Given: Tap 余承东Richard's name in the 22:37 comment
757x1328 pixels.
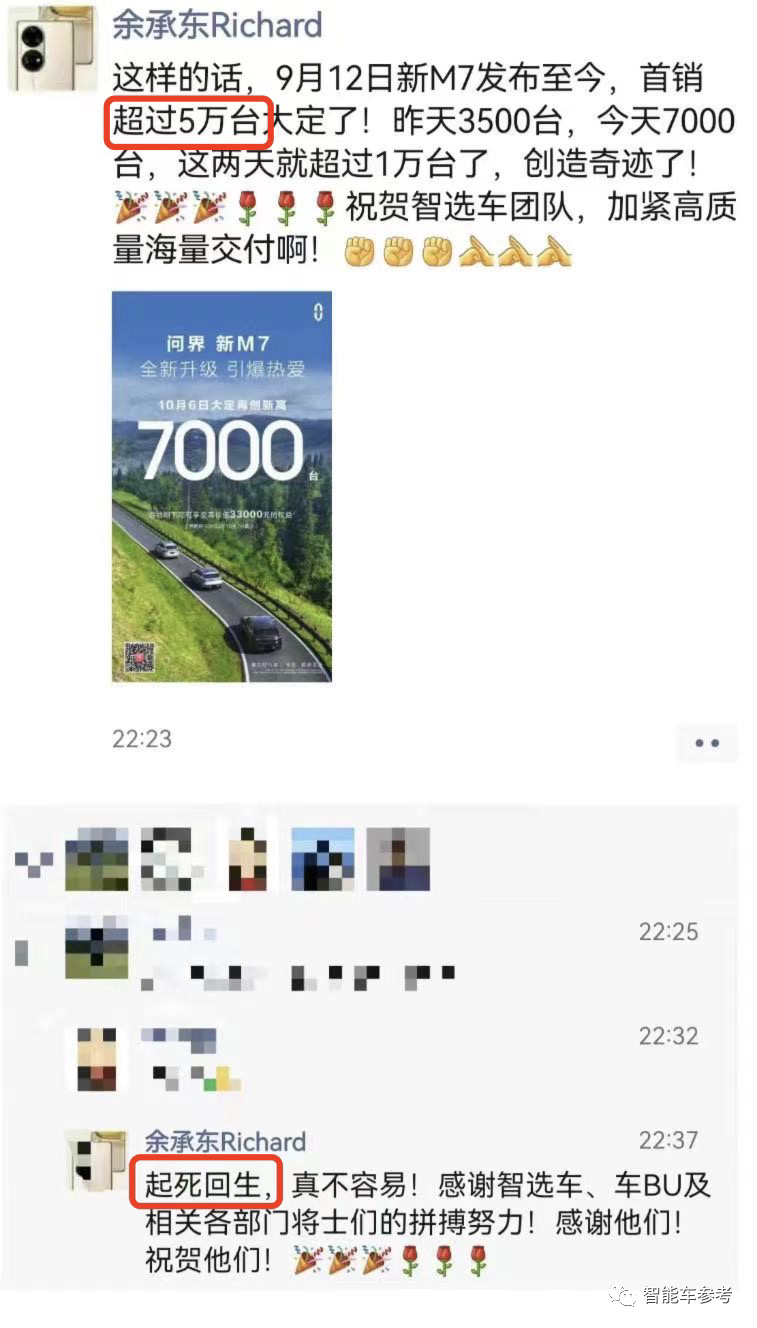Looking at the screenshot, I should tap(225, 1141).
